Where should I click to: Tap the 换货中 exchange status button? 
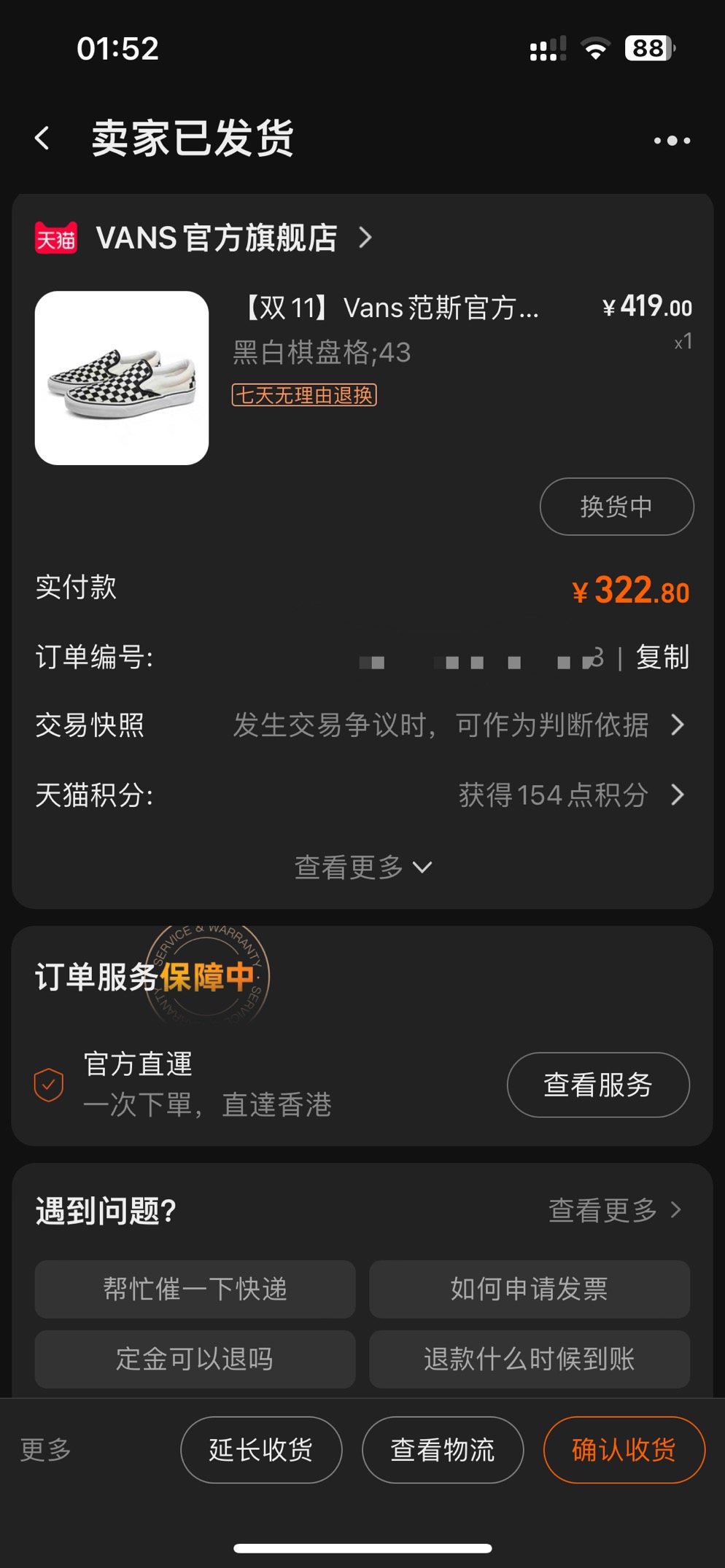click(616, 507)
